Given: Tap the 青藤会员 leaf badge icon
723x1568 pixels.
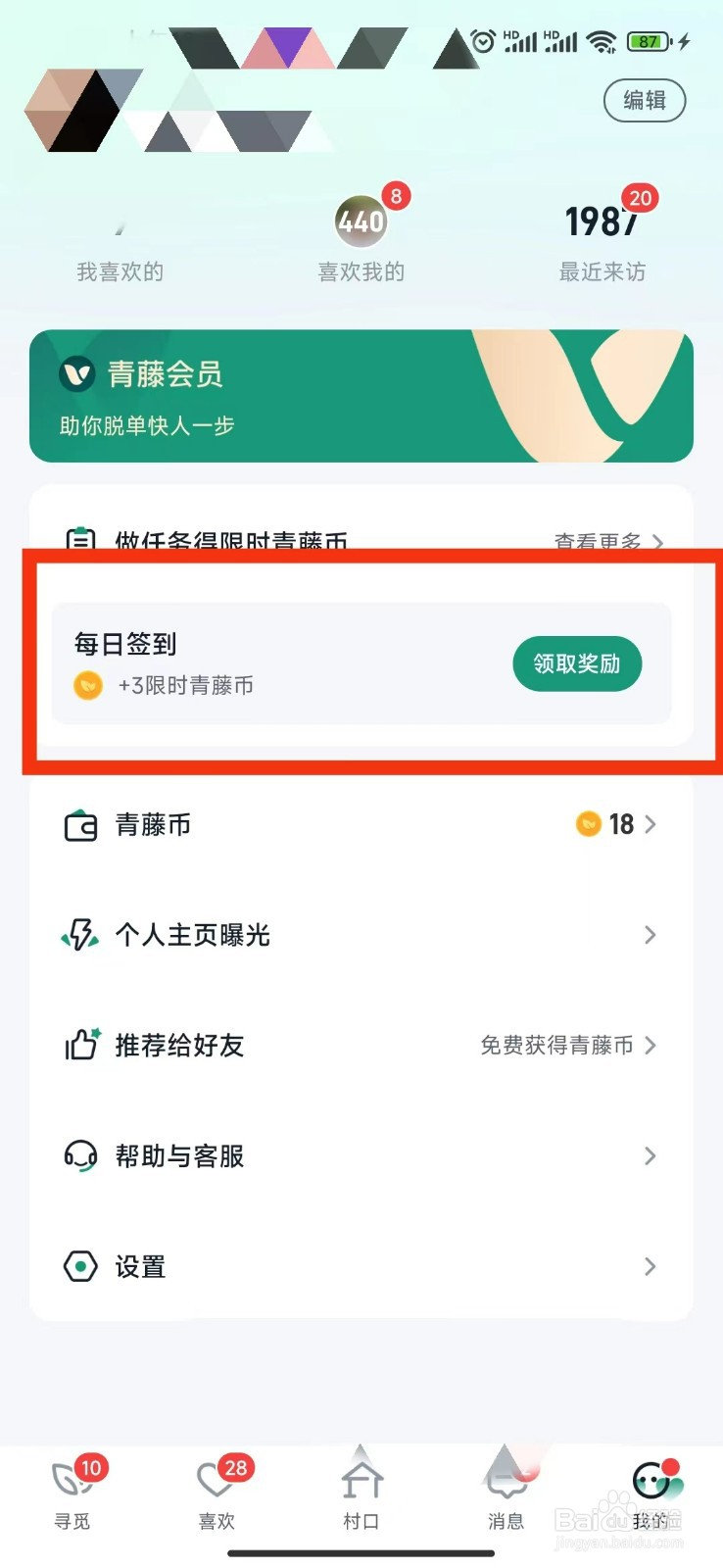Looking at the screenshot, I should click(x=77, y=375).
